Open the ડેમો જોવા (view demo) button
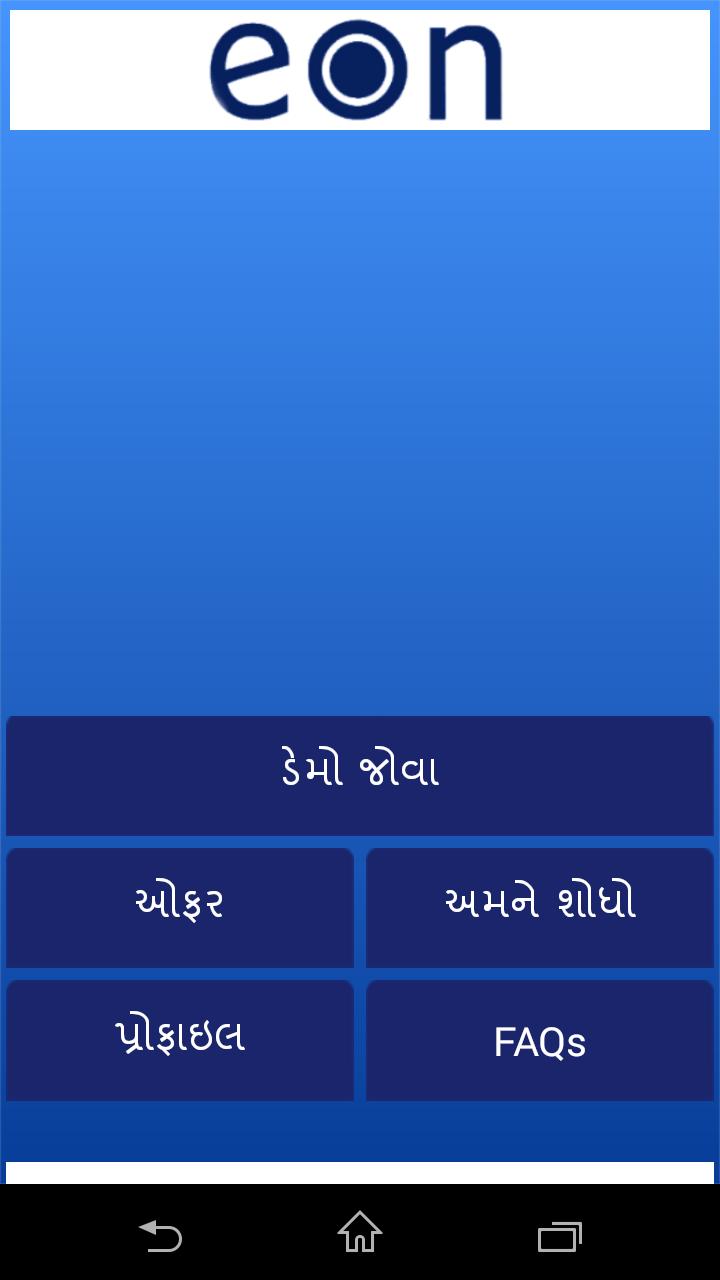720x1280 pixels. tap(360, 775)
